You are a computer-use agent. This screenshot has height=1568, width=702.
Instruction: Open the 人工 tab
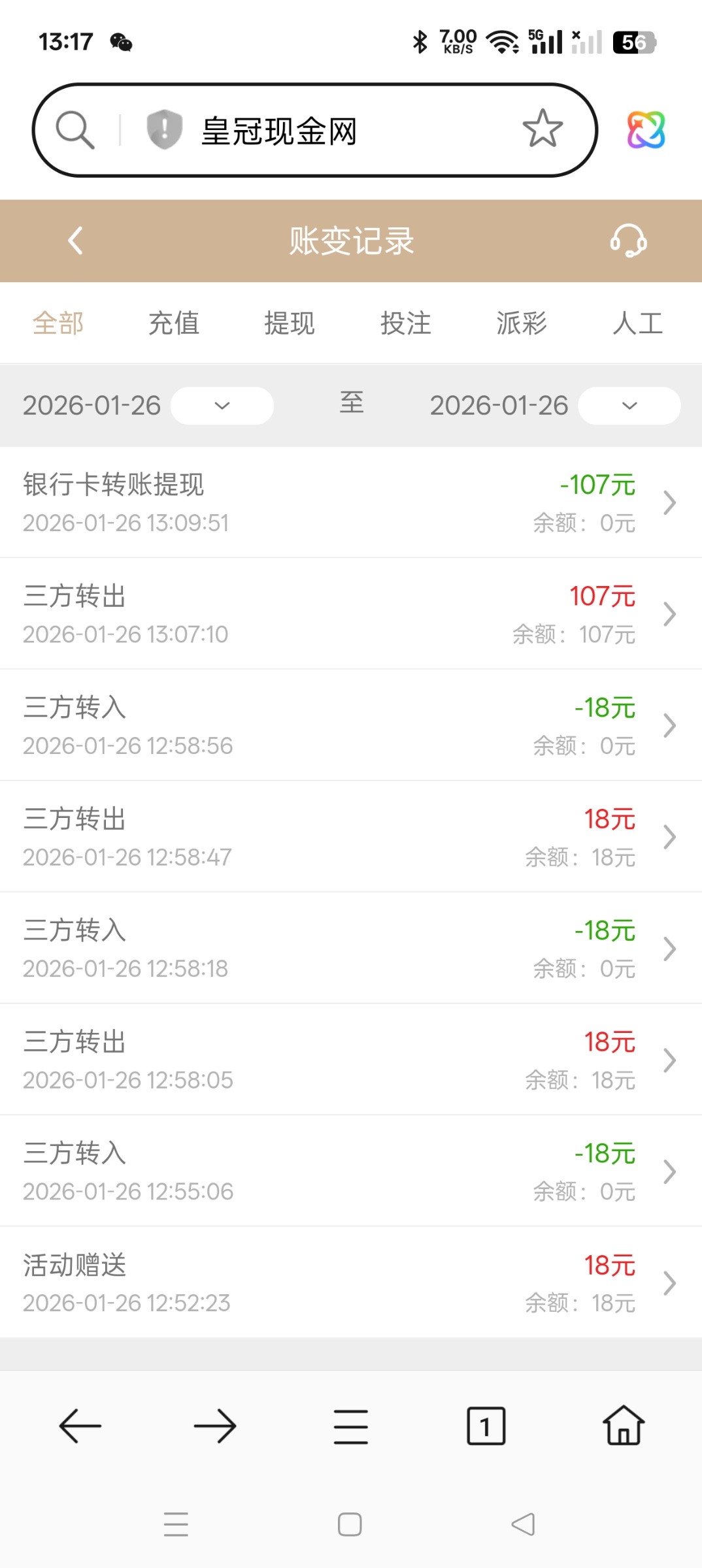[637, 323]
